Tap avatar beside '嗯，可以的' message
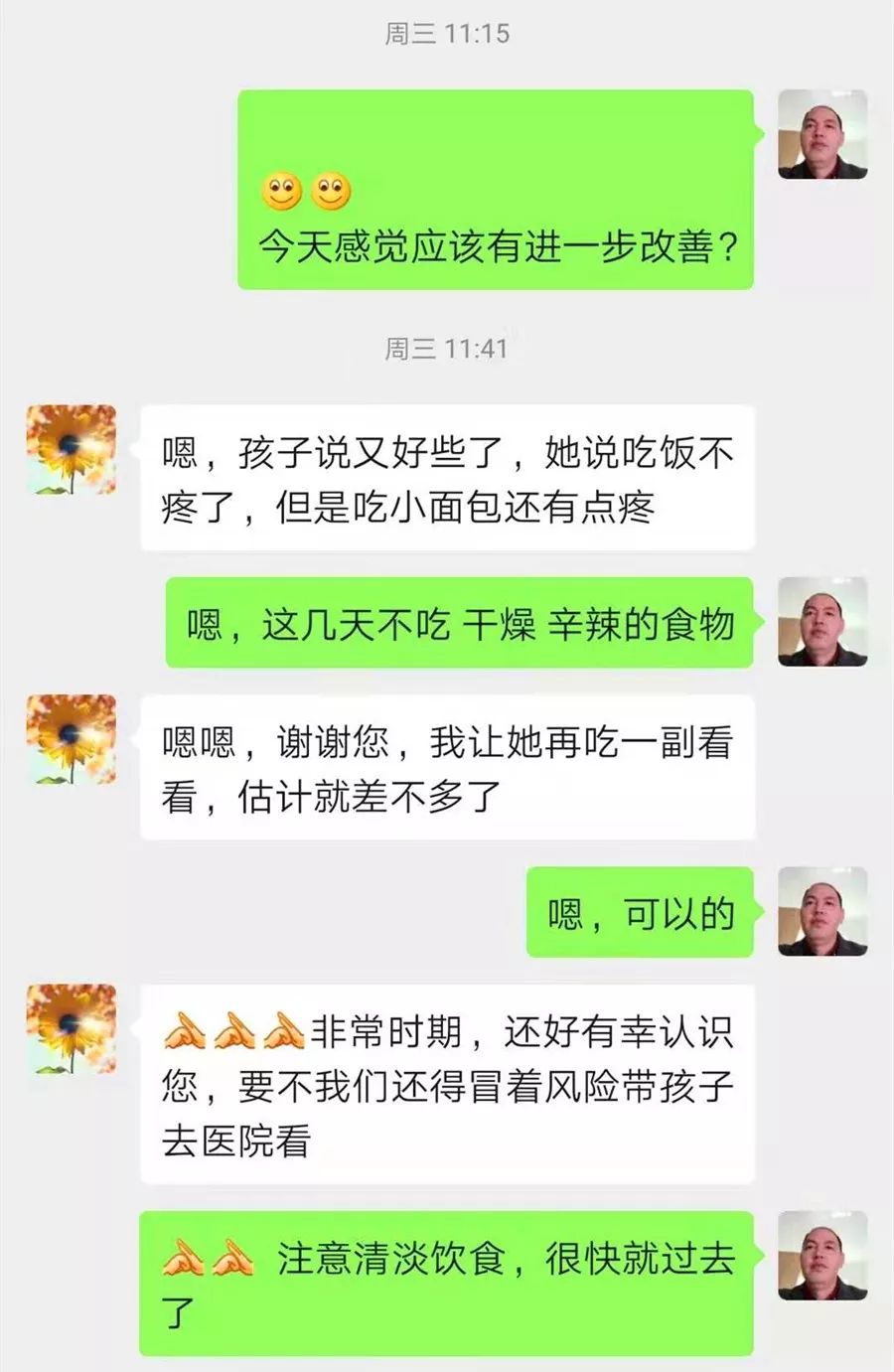The height and width of the screenshot is (1372, 894). pyautogui.click(x=822, y=912)
